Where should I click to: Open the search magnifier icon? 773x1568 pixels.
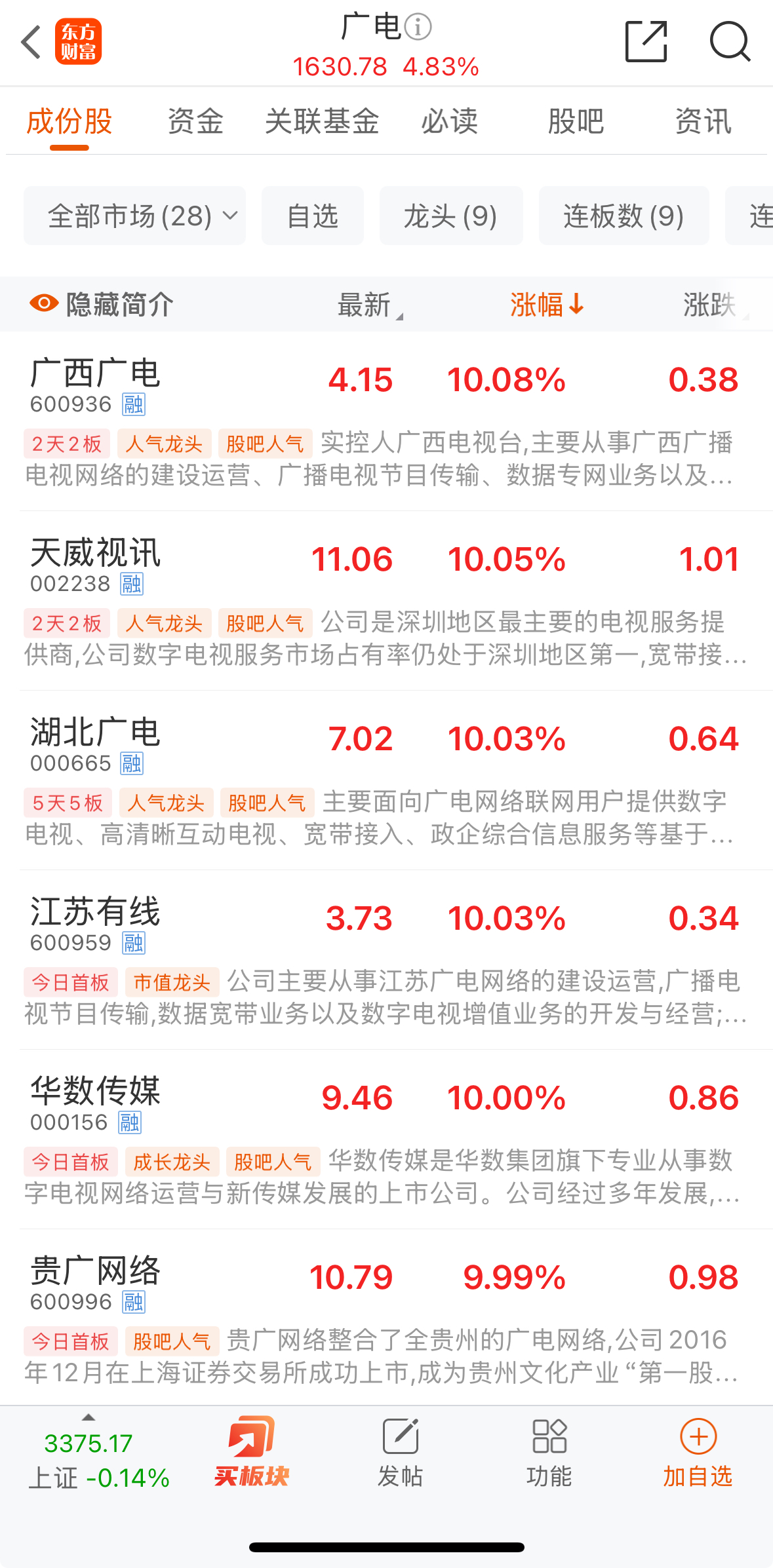[730, 42]
